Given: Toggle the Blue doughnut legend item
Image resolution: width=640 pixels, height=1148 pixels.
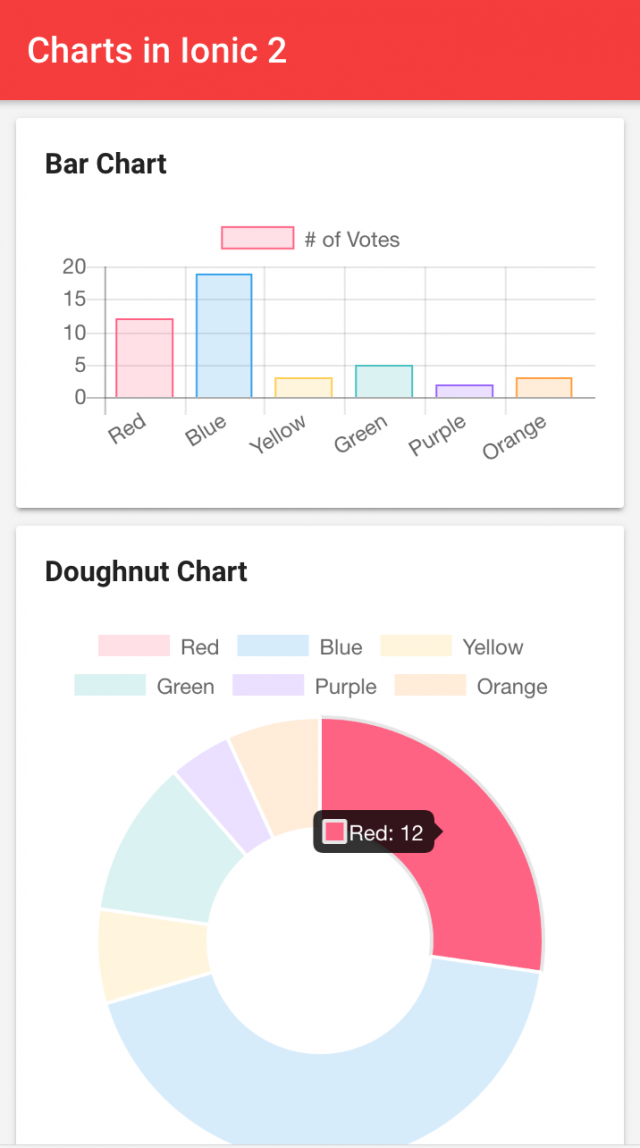Looking at the screenshot, I should [x=300, y=646].
